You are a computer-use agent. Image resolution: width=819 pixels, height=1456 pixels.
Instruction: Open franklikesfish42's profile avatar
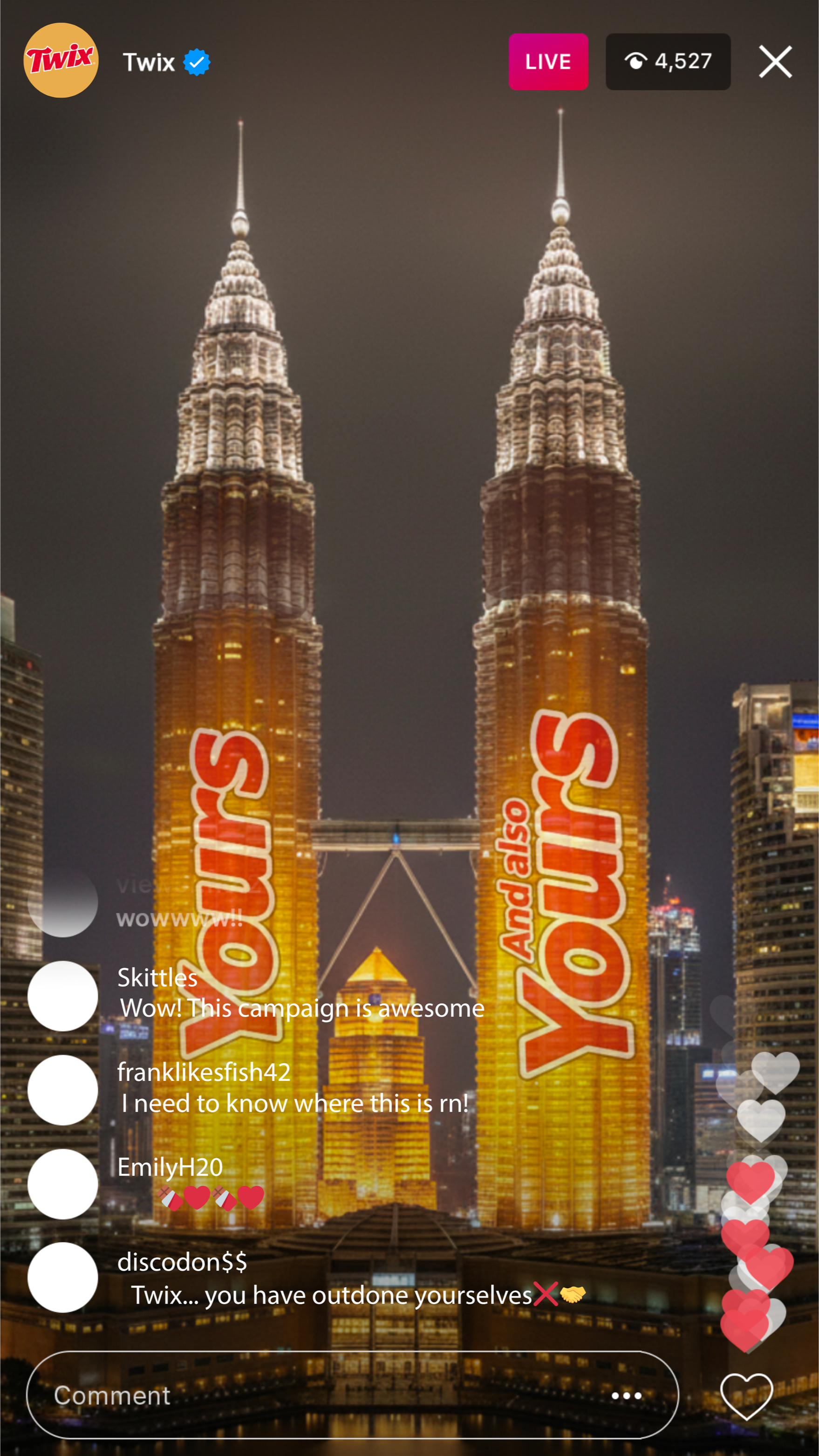click(x=63, y=1090)
